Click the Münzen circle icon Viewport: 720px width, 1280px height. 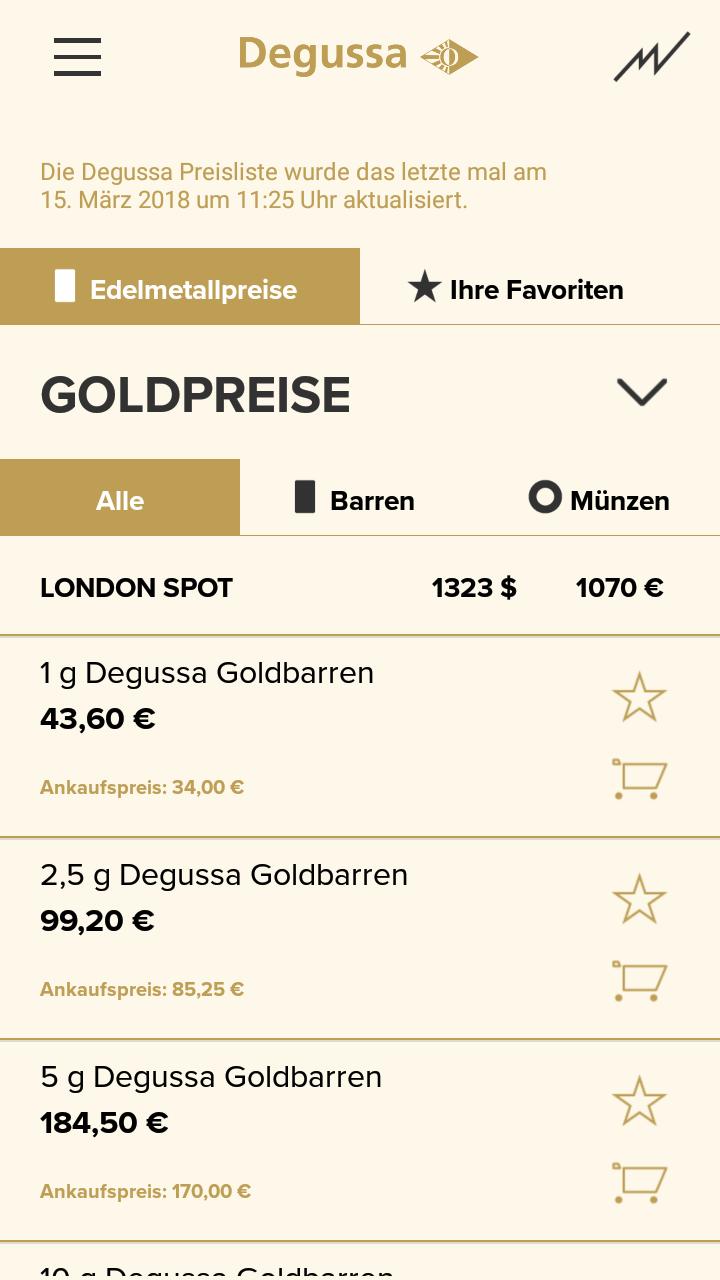pyautogui.click(x=545, y=499)
